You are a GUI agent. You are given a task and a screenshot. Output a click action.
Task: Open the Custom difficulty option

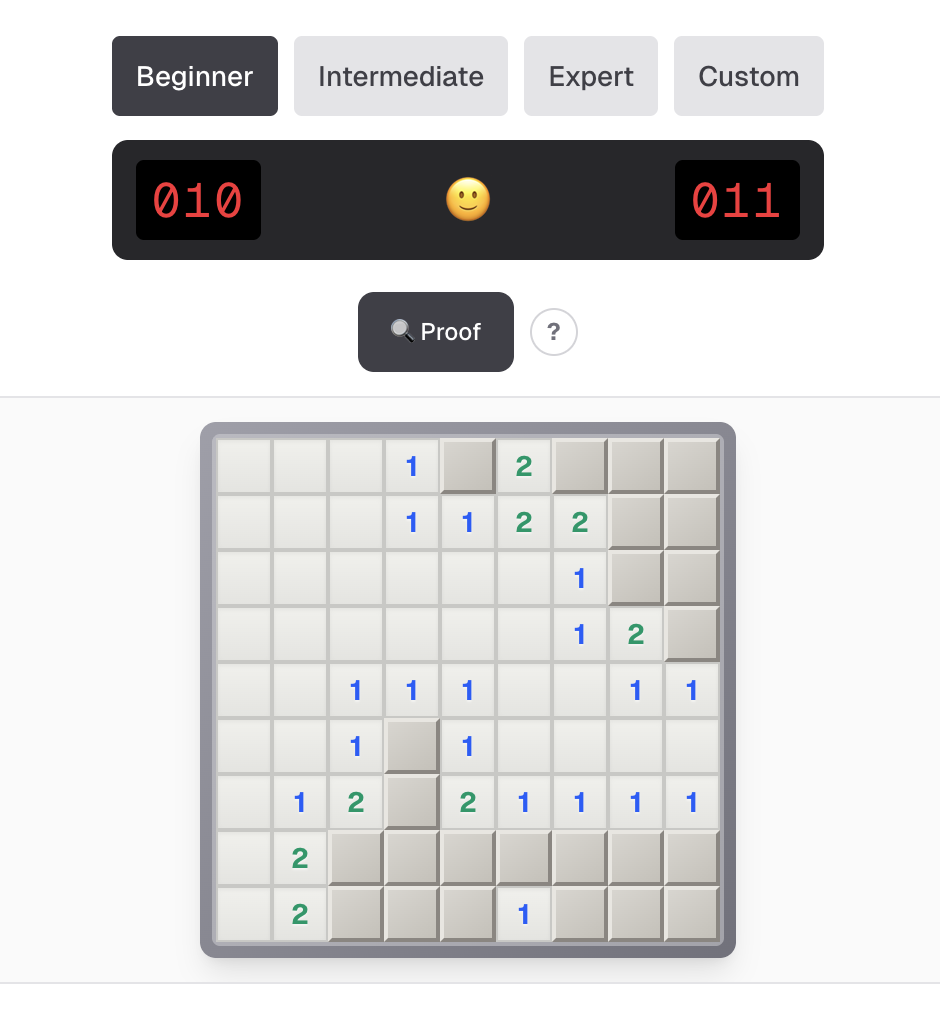[x=749, y=76]
